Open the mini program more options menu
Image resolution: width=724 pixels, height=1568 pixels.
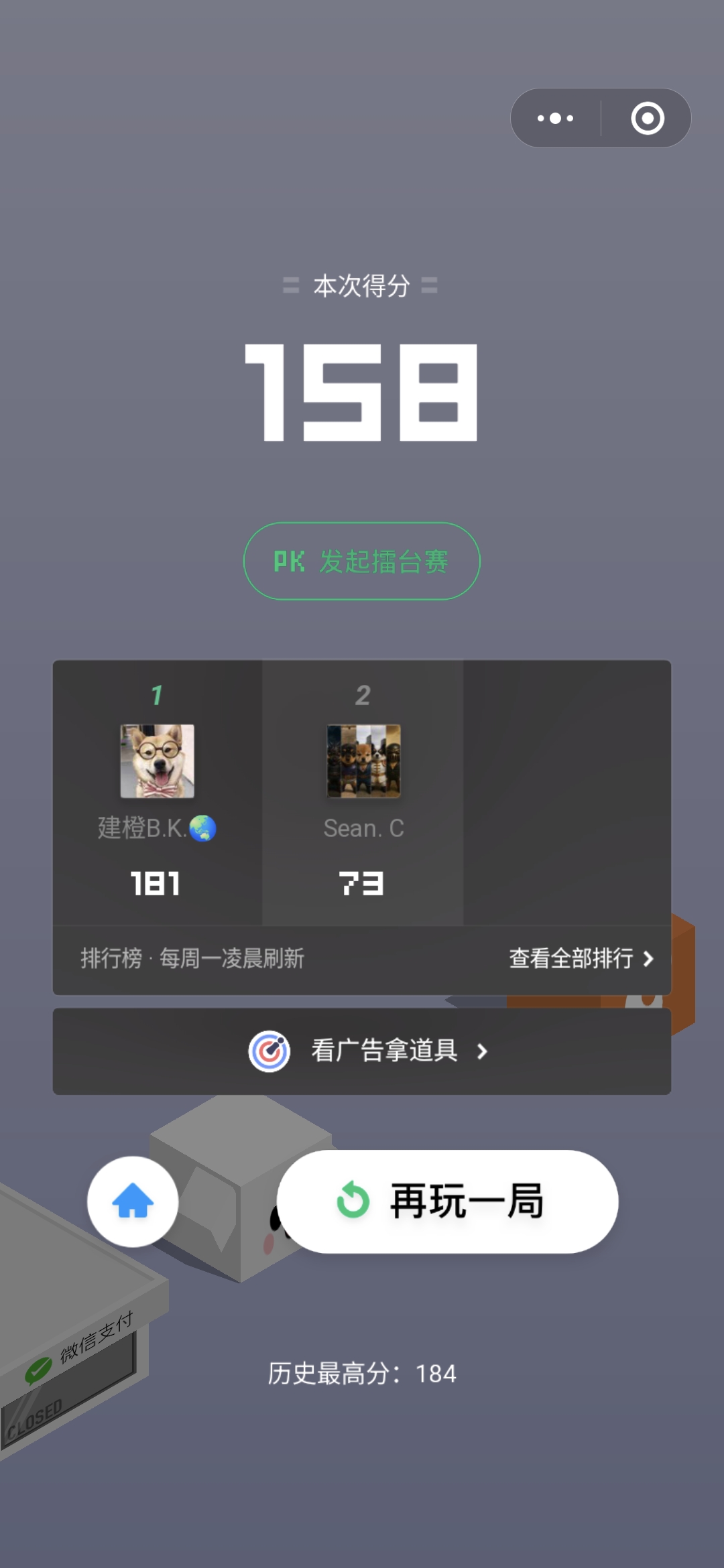pyautogui.click(x=556, y=119)
